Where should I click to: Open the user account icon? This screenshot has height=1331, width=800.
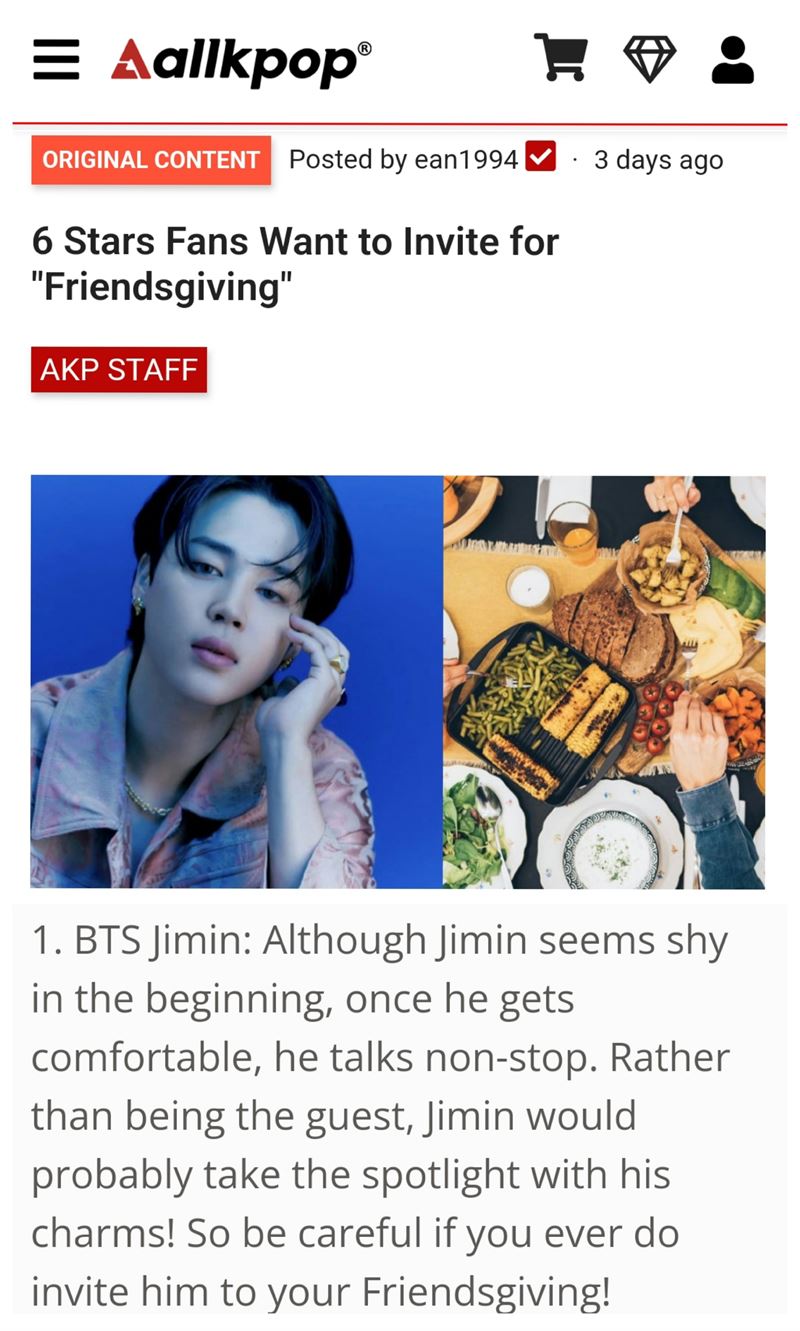(x=732, y=59)
